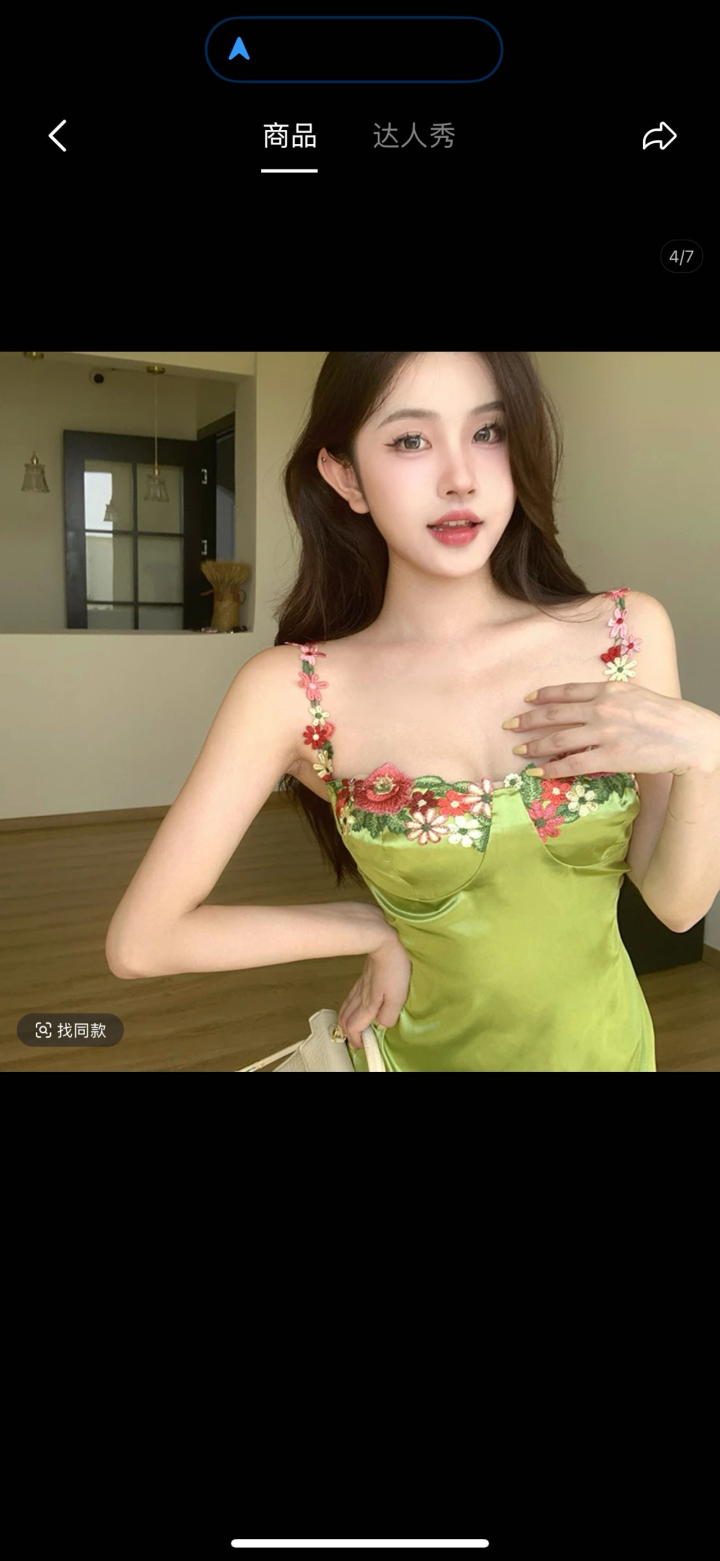
Task: Share this product
Action: point(659,136)
